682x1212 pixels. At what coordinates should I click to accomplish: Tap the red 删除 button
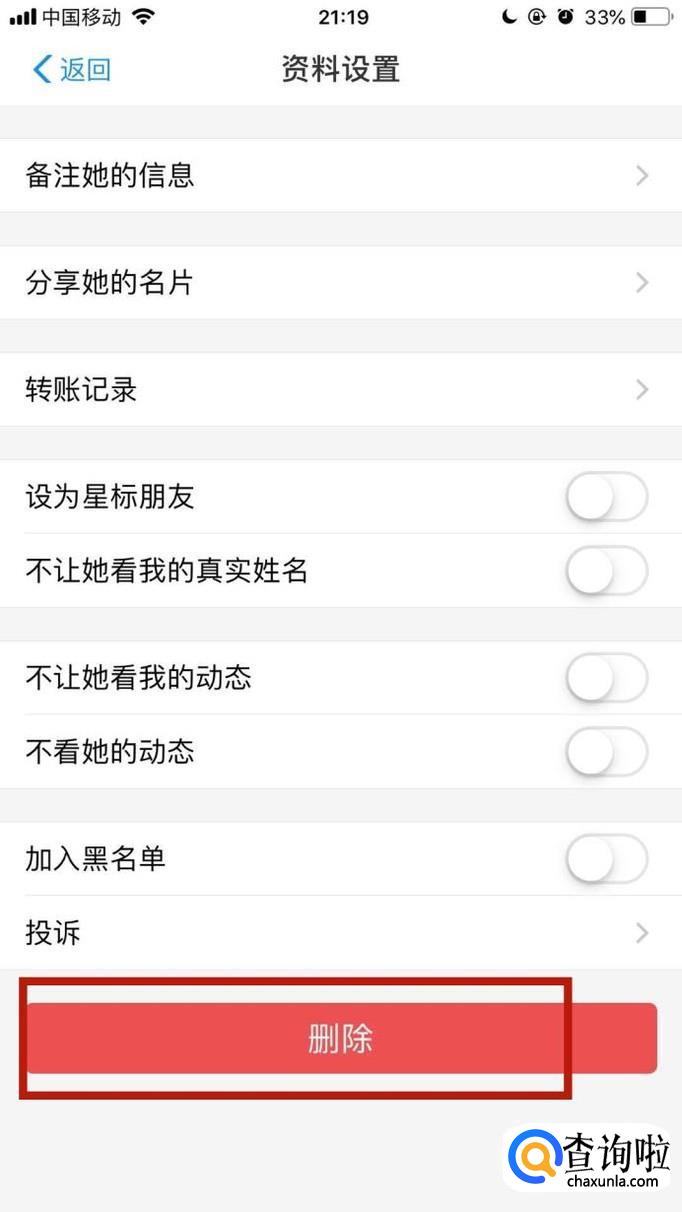tap(340, 1038)
